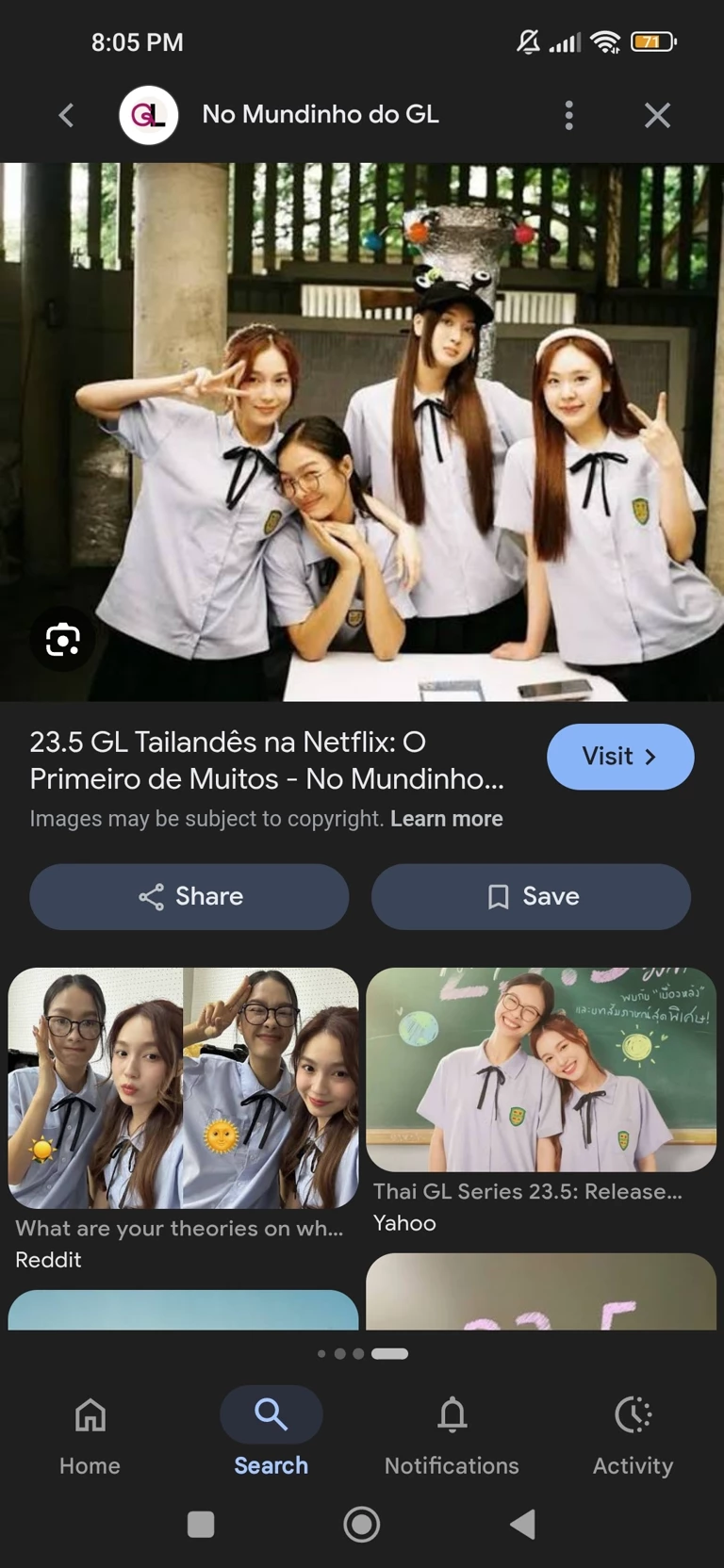
Task: Go back using the top-left arrow
Action: pos(66,115)
